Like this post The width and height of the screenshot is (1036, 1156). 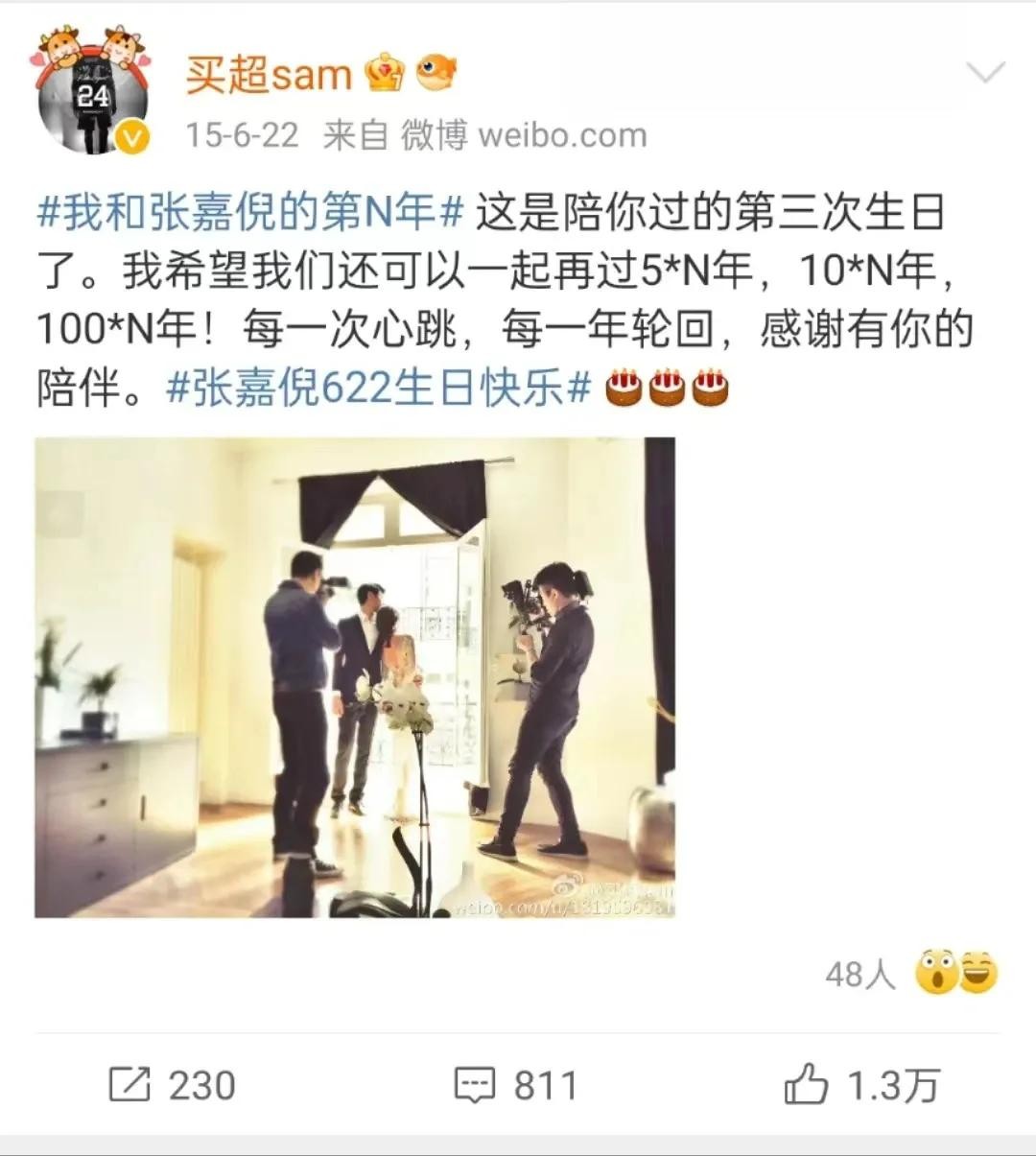click(x=860, y=1085)
